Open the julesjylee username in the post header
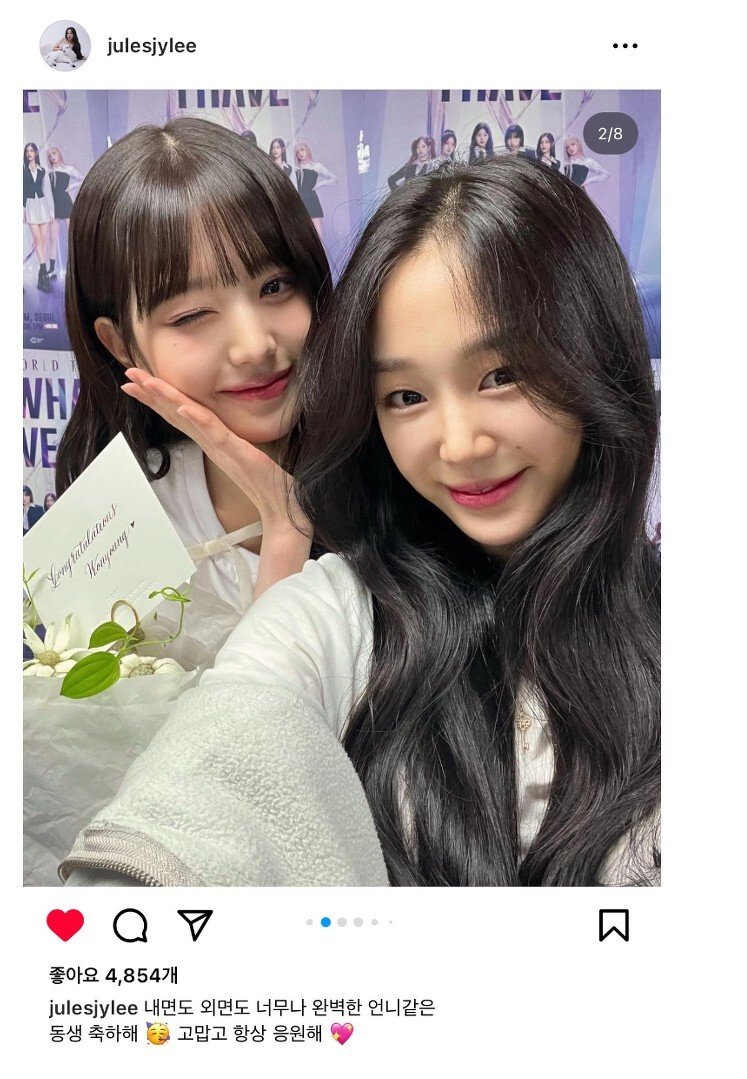Viewport: 747px width, 1079px height. 151,46
